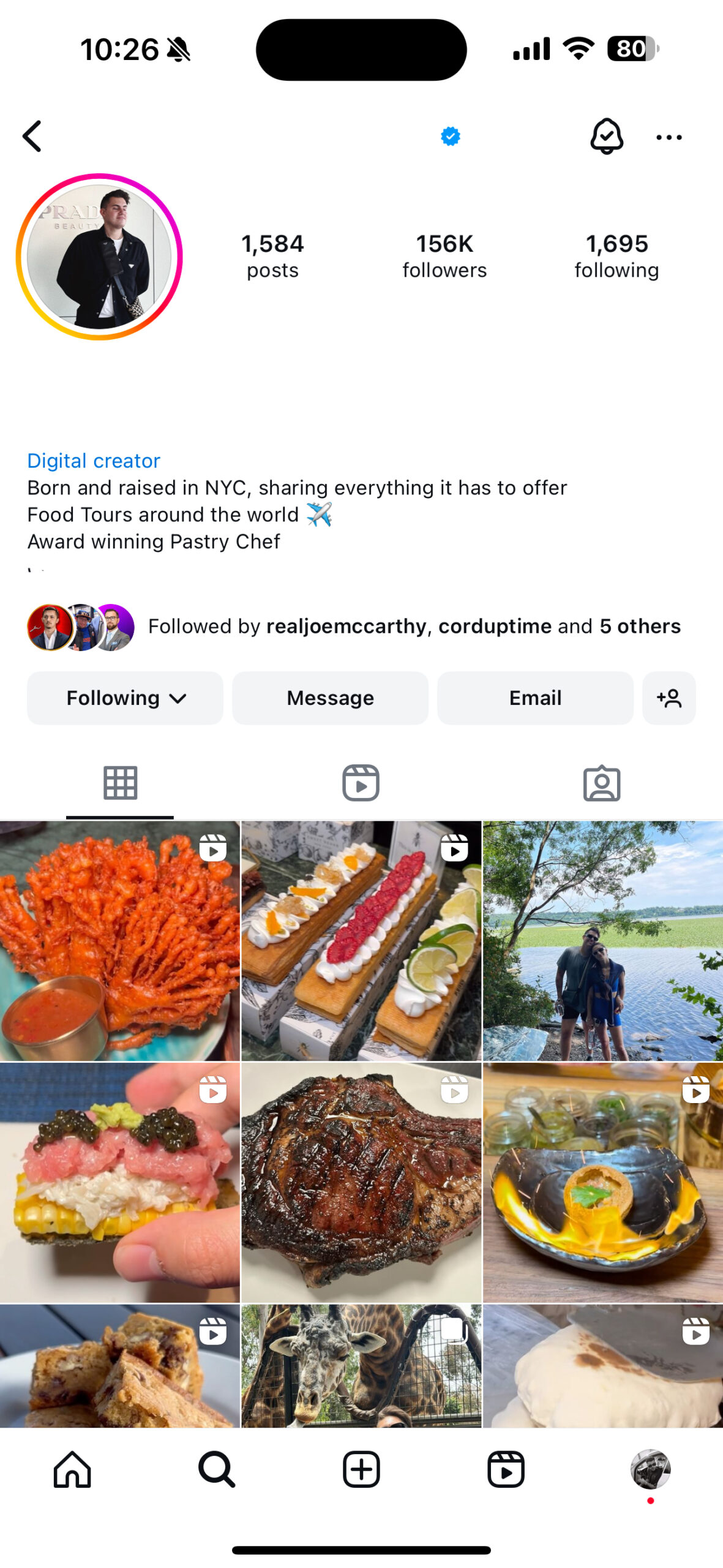This screenshot has width=723, height=1568.
Task: Show suggested similar accounts
Action: point(669,698)
